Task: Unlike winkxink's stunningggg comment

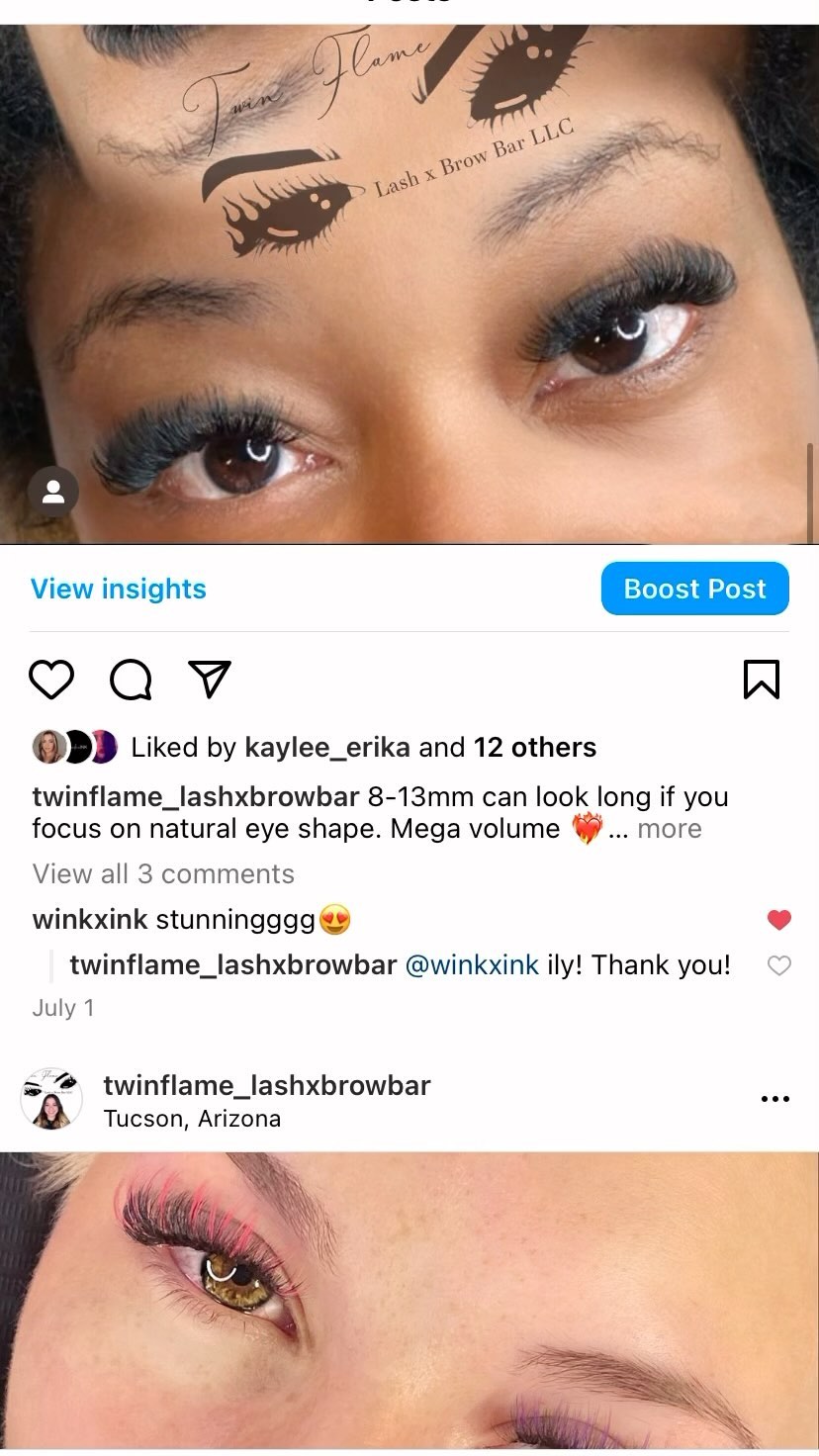Action: 779,920
